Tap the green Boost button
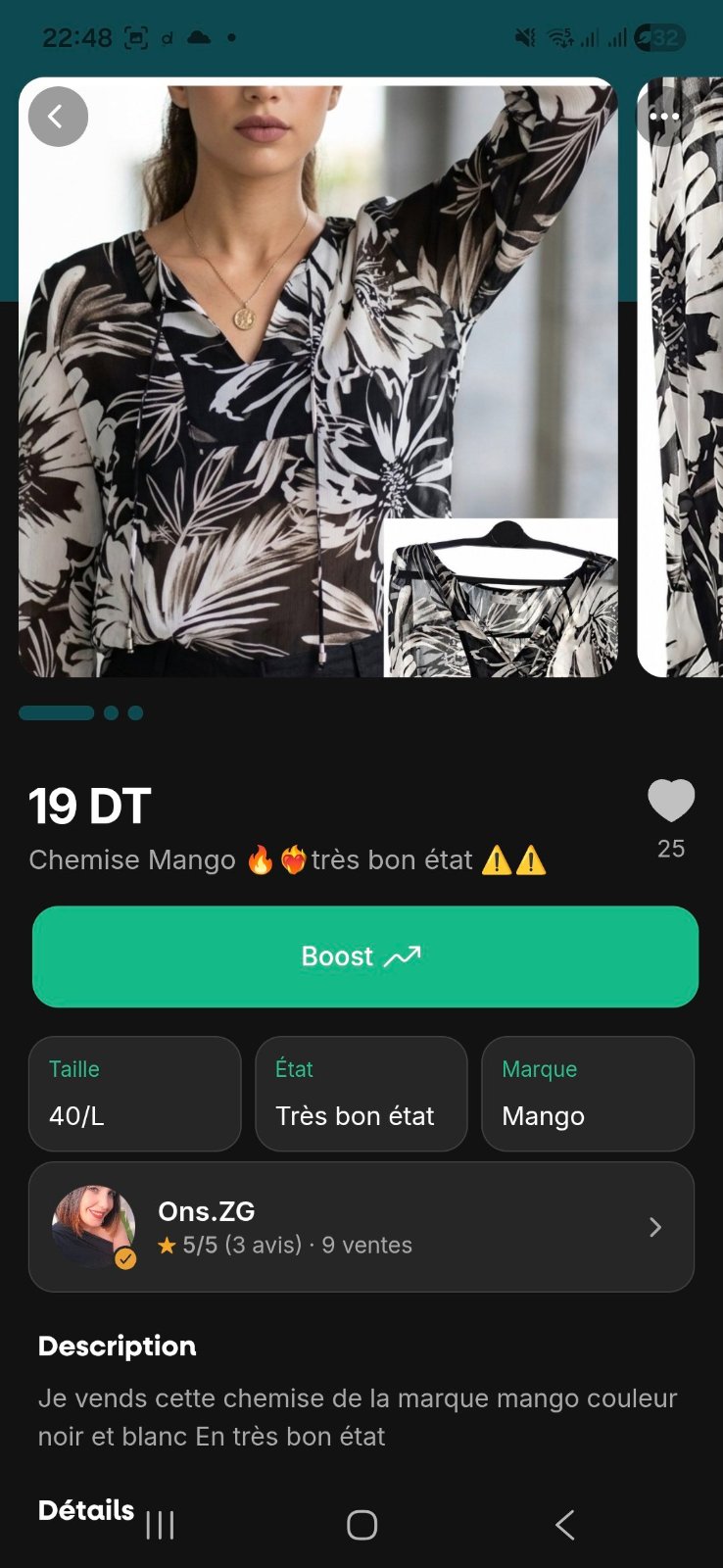The height and width of the screenshot is (1568, 723). (x=365, y=956)
